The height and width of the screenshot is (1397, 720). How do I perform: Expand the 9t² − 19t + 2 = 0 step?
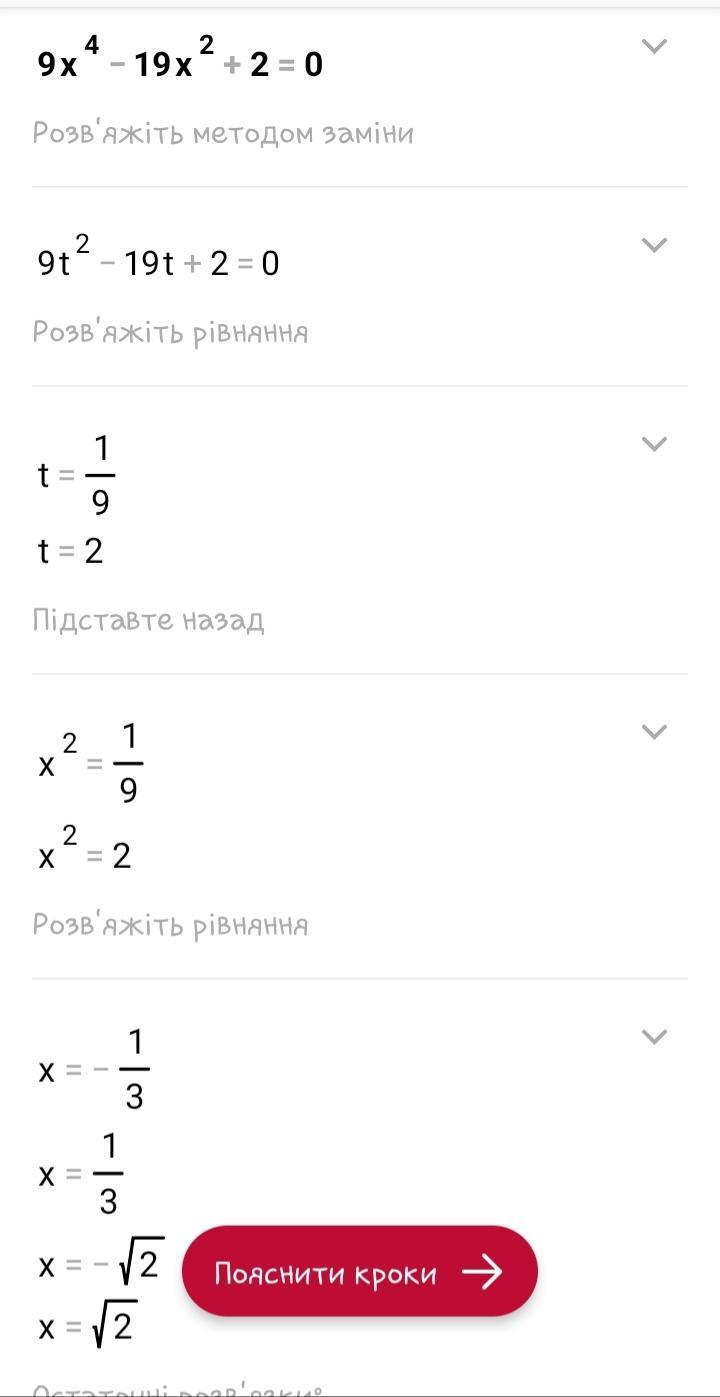pos(653,245)
